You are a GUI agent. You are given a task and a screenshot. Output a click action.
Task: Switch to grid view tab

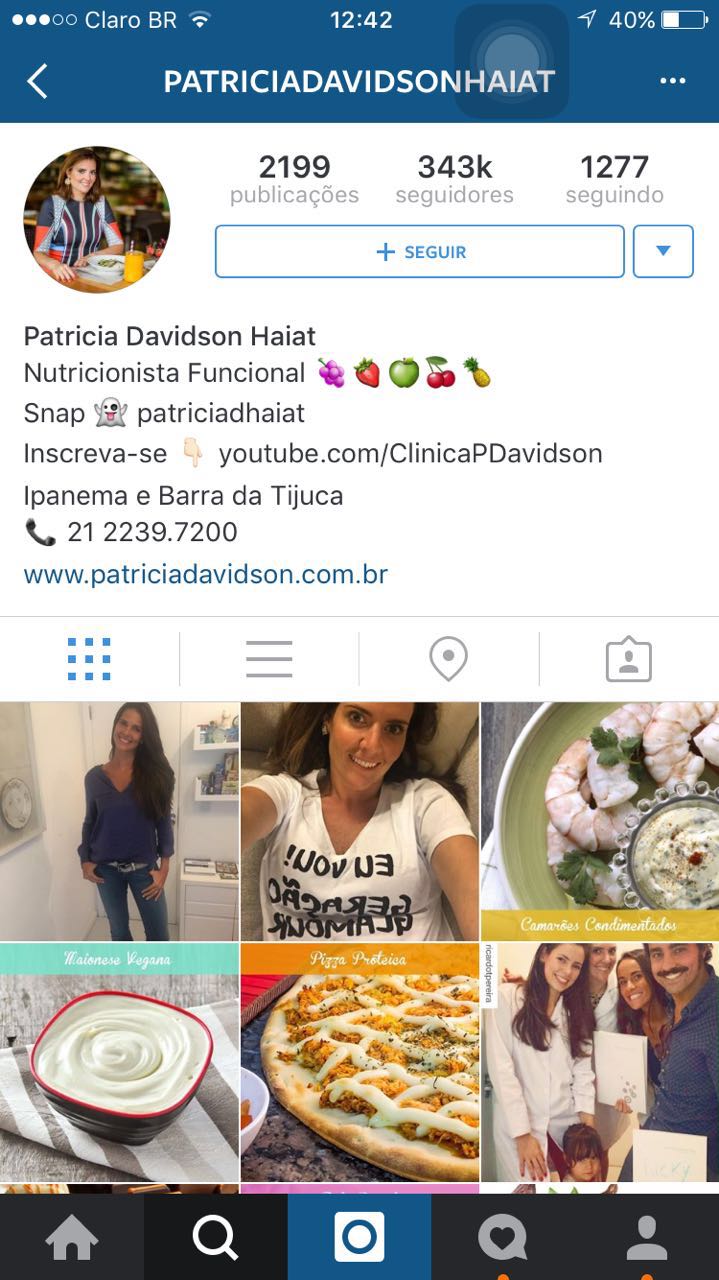click(x=89, y=659)
